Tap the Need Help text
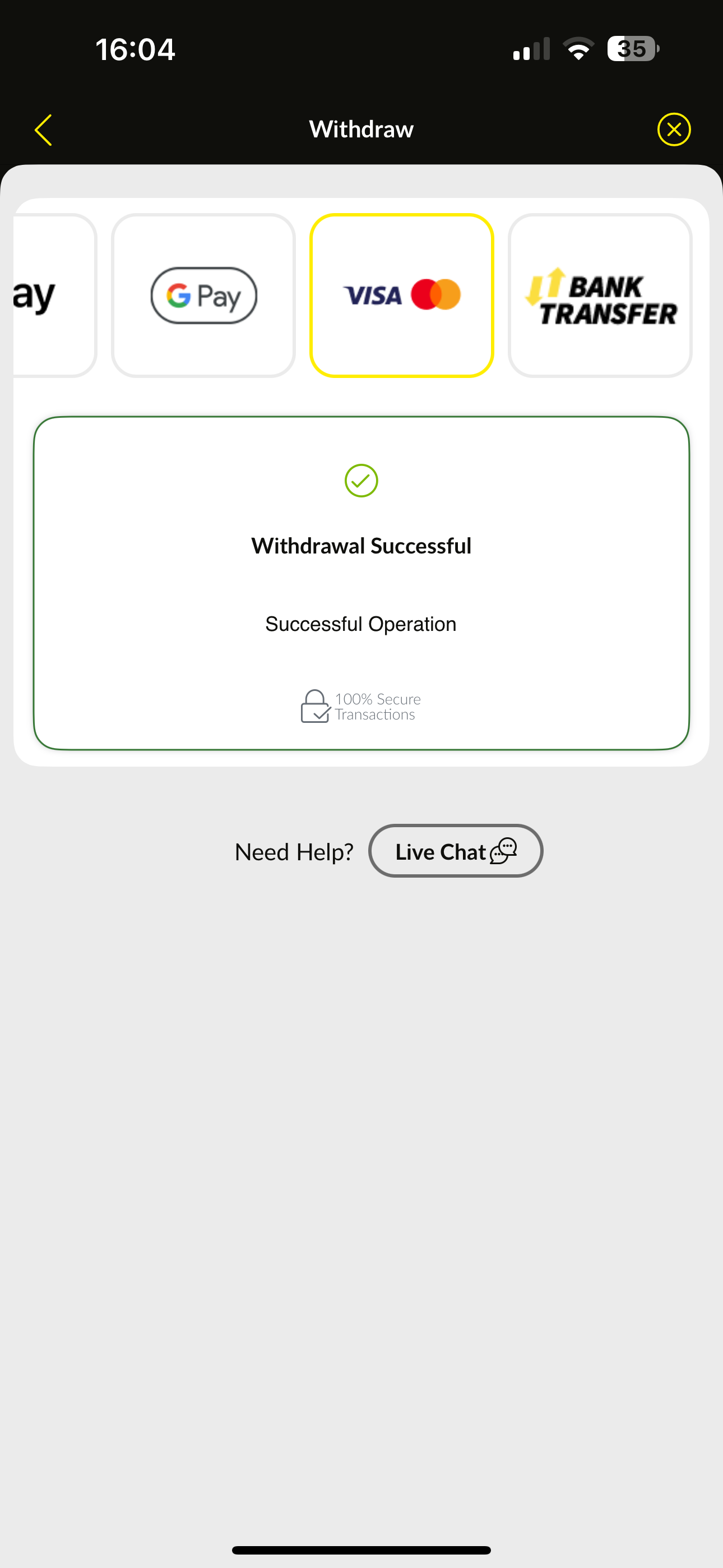This screenshot has width=723, height=1568. click(294, 851)
